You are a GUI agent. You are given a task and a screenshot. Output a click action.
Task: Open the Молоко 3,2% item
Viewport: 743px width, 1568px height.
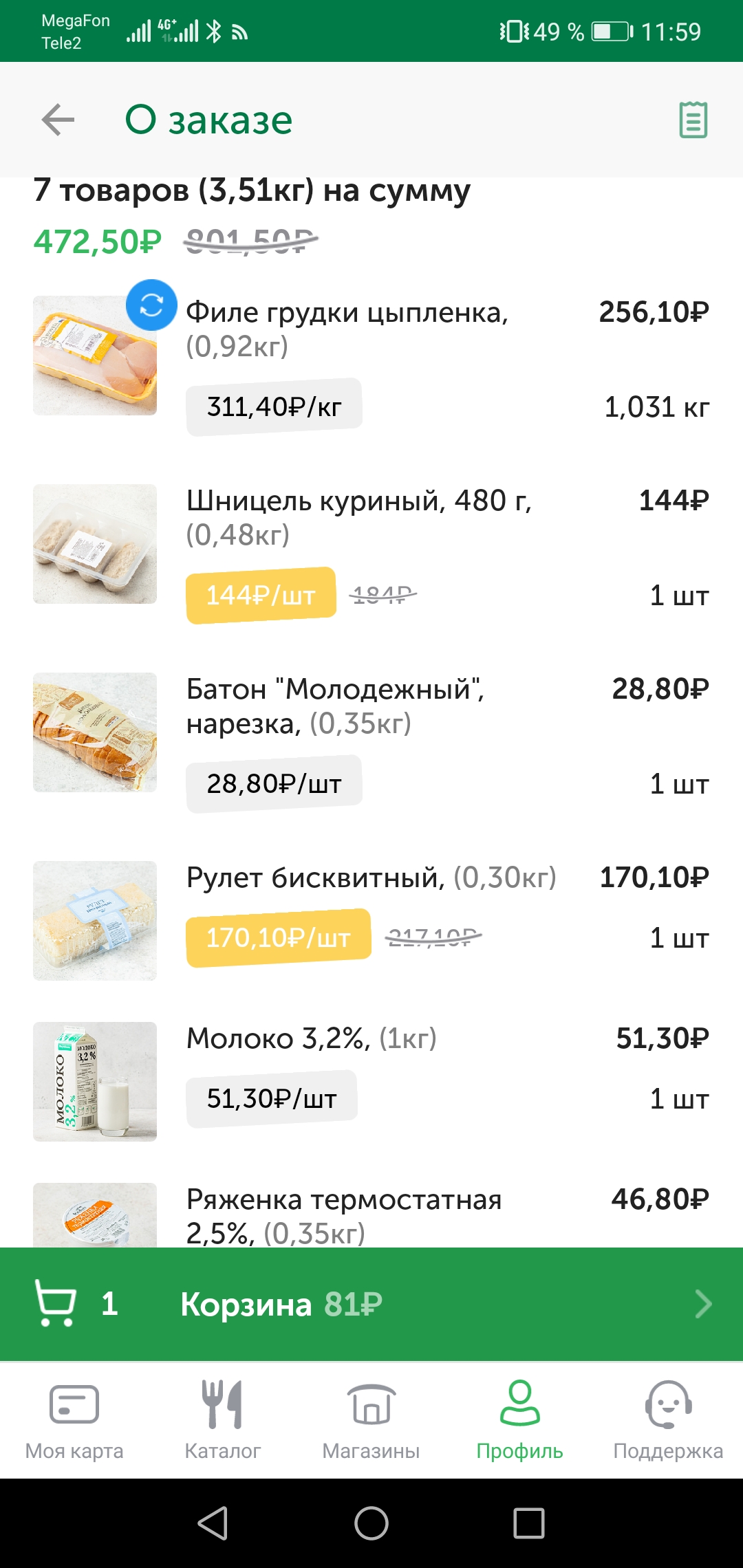tap(311, 1039)
